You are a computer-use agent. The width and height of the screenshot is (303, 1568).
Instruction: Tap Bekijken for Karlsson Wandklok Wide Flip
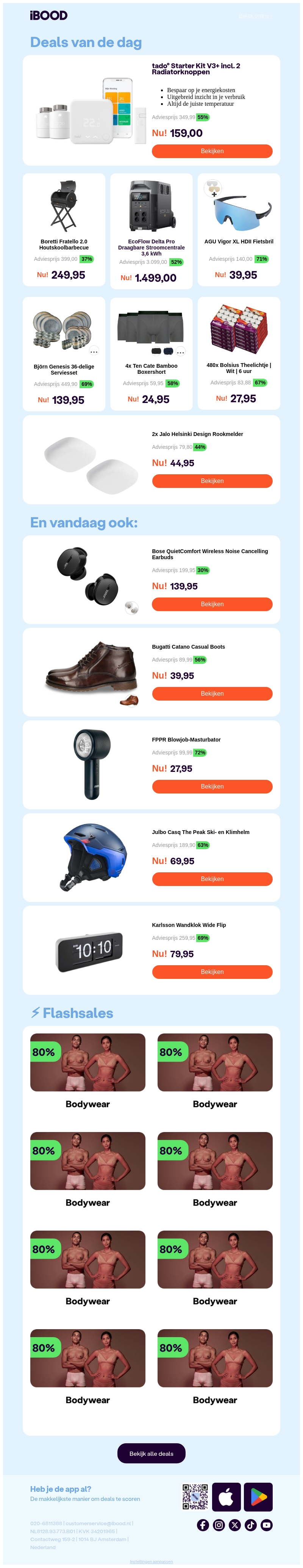pos(212,972)
